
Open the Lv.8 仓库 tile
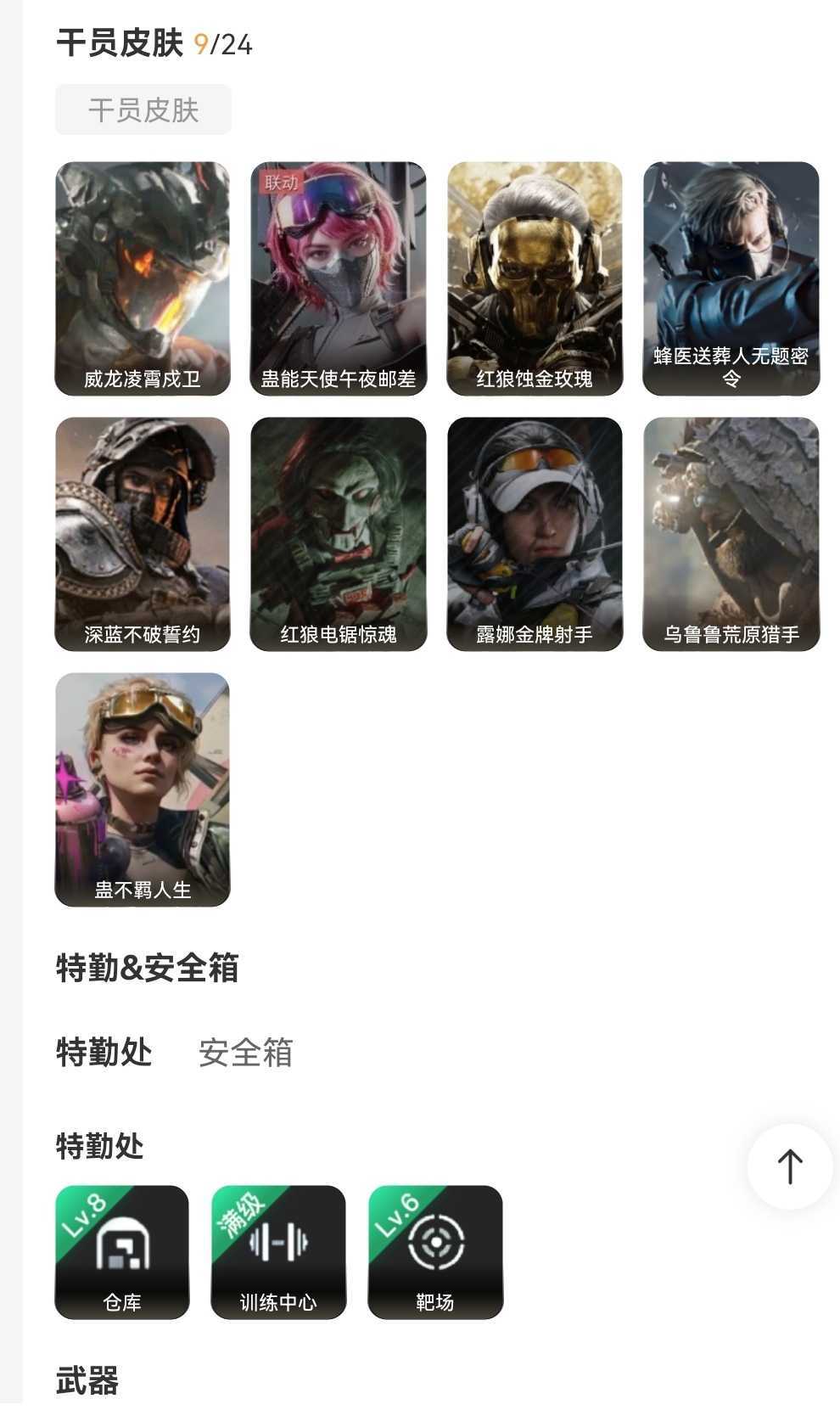click(x=122, y=1252)
